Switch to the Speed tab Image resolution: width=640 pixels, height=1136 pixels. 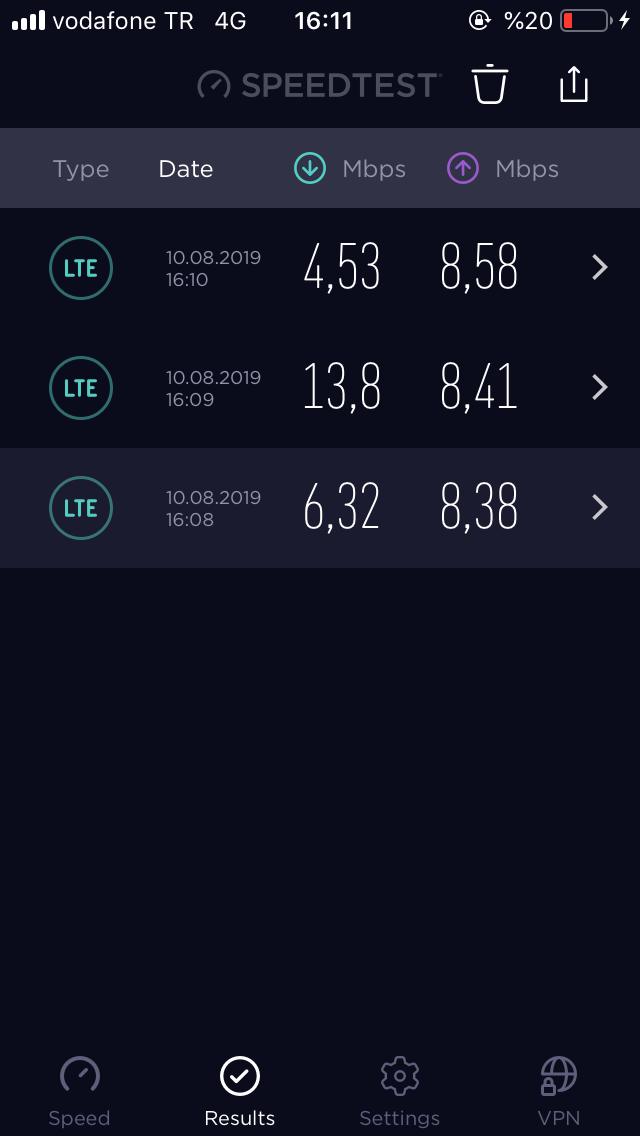coord(80,1091)
